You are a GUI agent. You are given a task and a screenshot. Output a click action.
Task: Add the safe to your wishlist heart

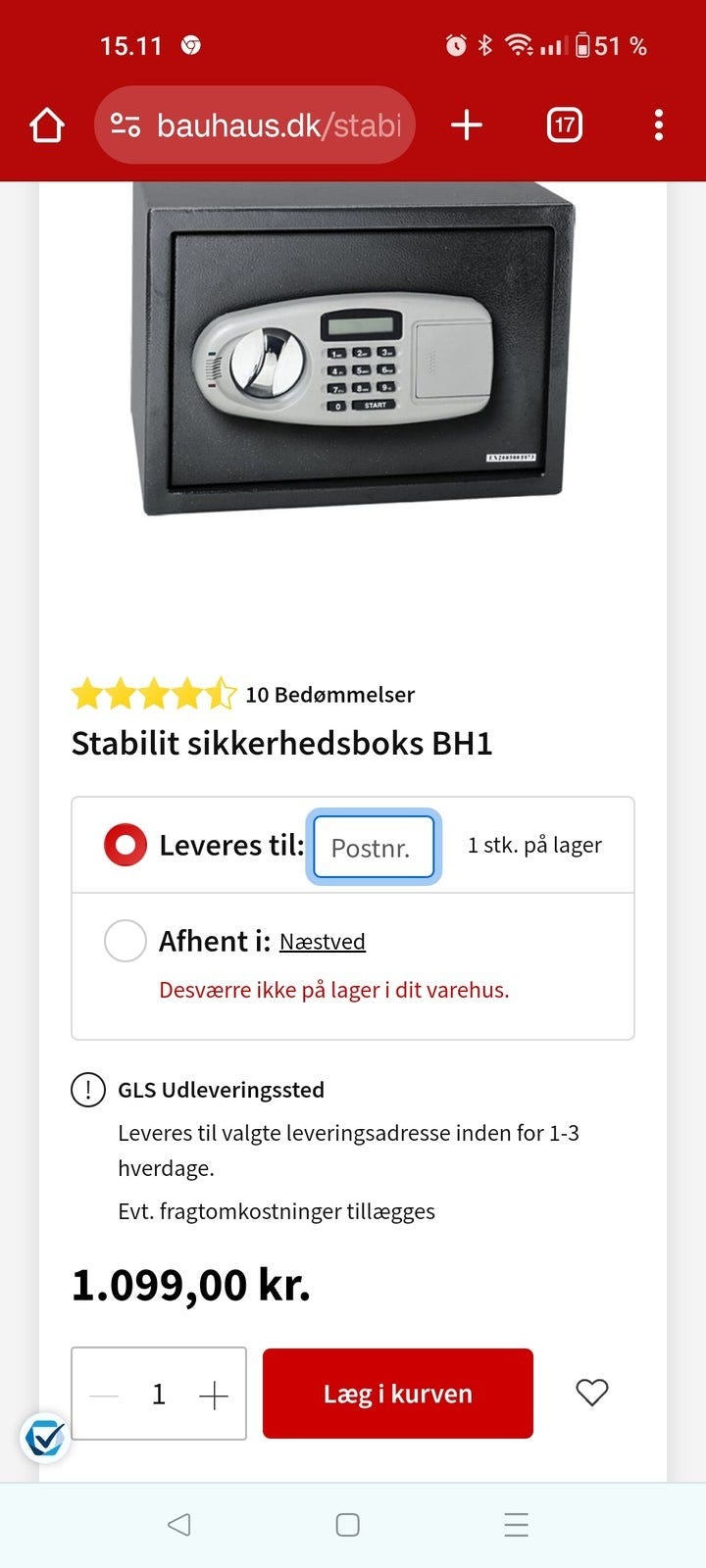[x=591, y=1393]
